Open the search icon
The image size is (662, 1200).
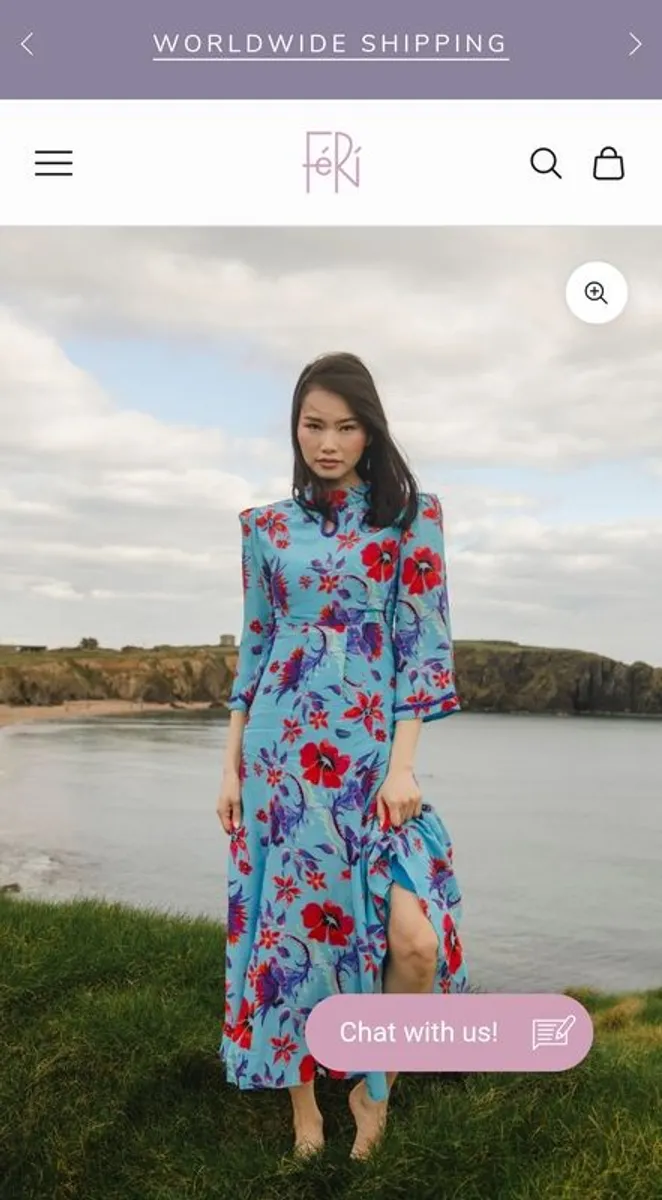pos(545,163)
